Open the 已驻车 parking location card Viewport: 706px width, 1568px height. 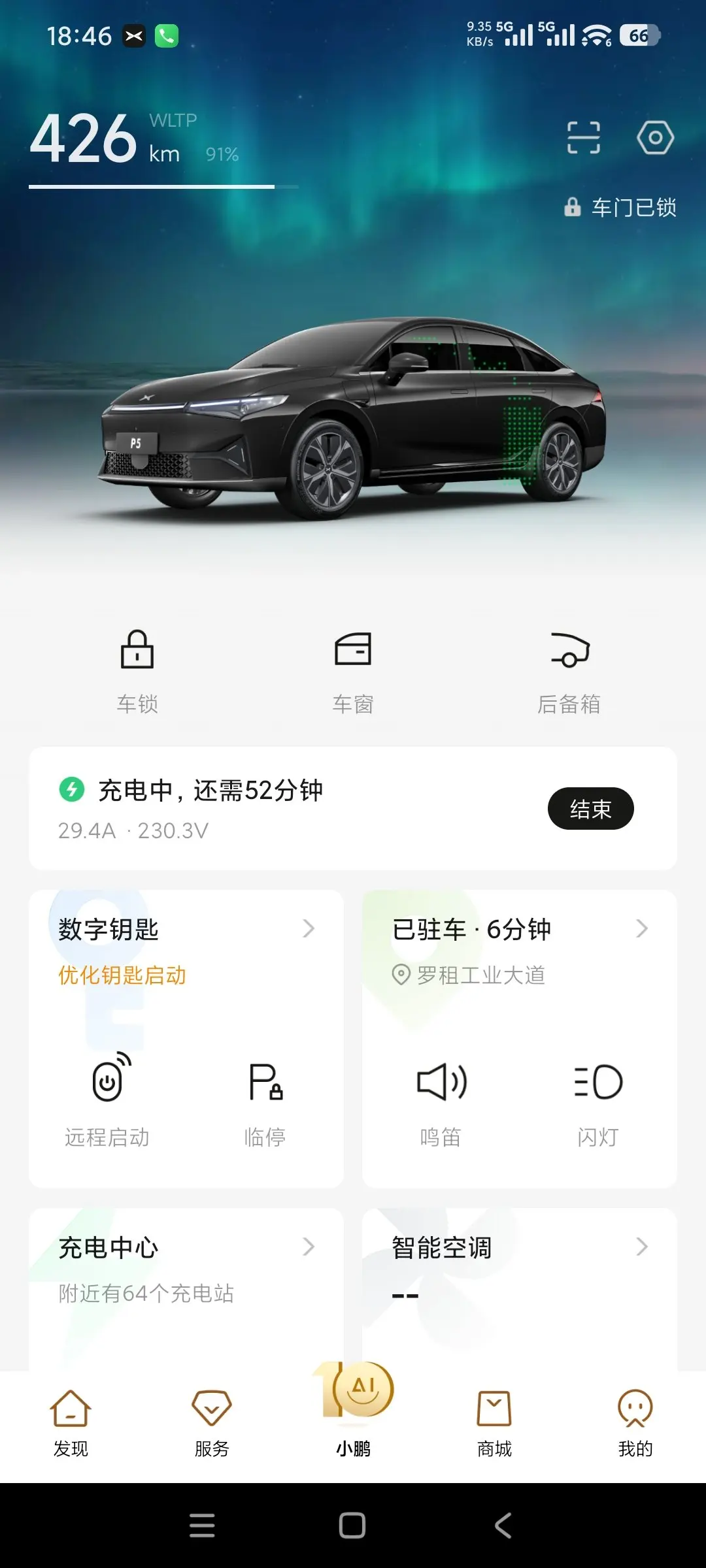pos(520,930)
